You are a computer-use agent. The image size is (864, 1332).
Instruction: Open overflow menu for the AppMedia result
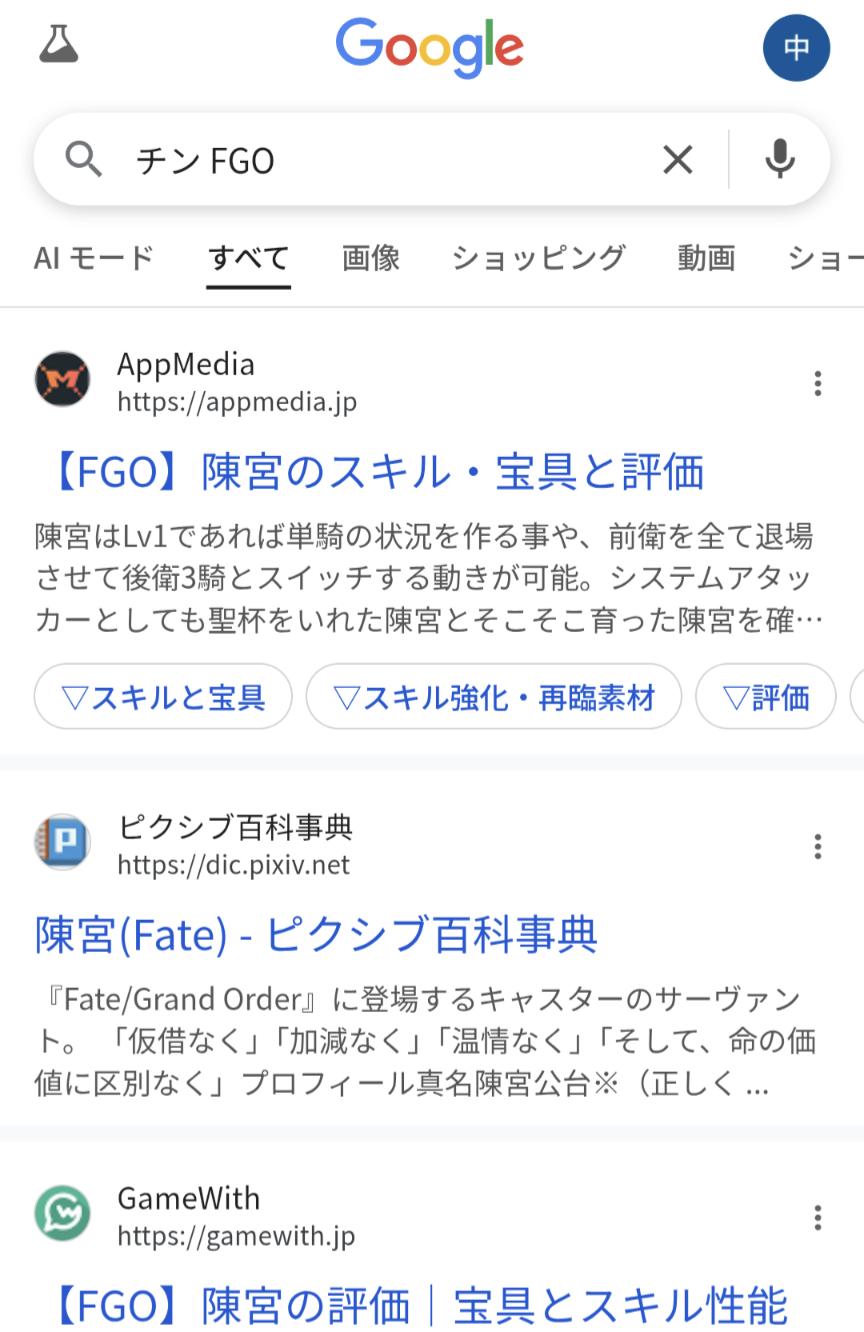click(x=818, y=383)
